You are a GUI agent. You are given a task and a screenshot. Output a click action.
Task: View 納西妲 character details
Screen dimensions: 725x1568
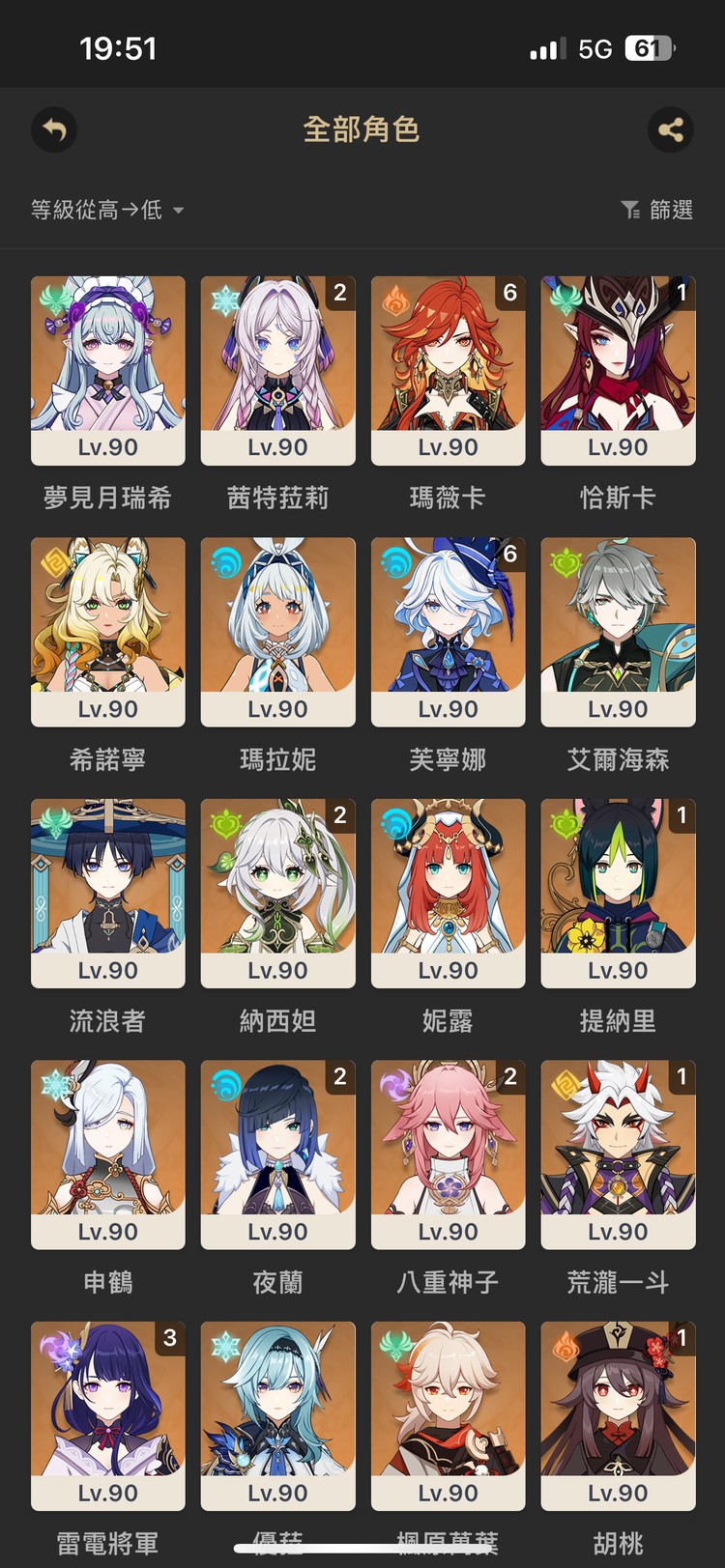(x=277, y=893)
